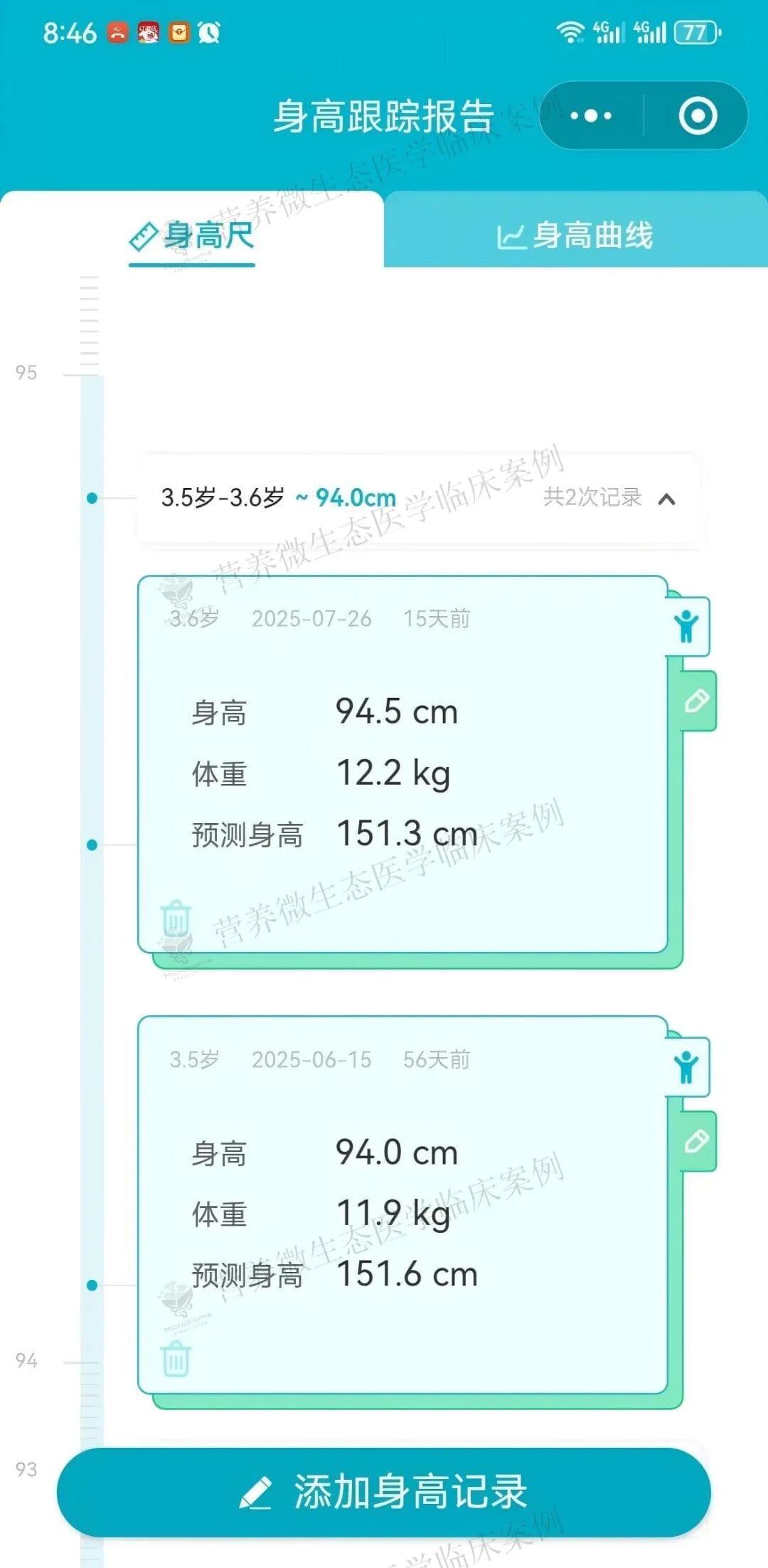Screen dimensions: 768x1568
Task: Tap the child figure icon on 2025-06-15 record
Action: (687, 1067)
